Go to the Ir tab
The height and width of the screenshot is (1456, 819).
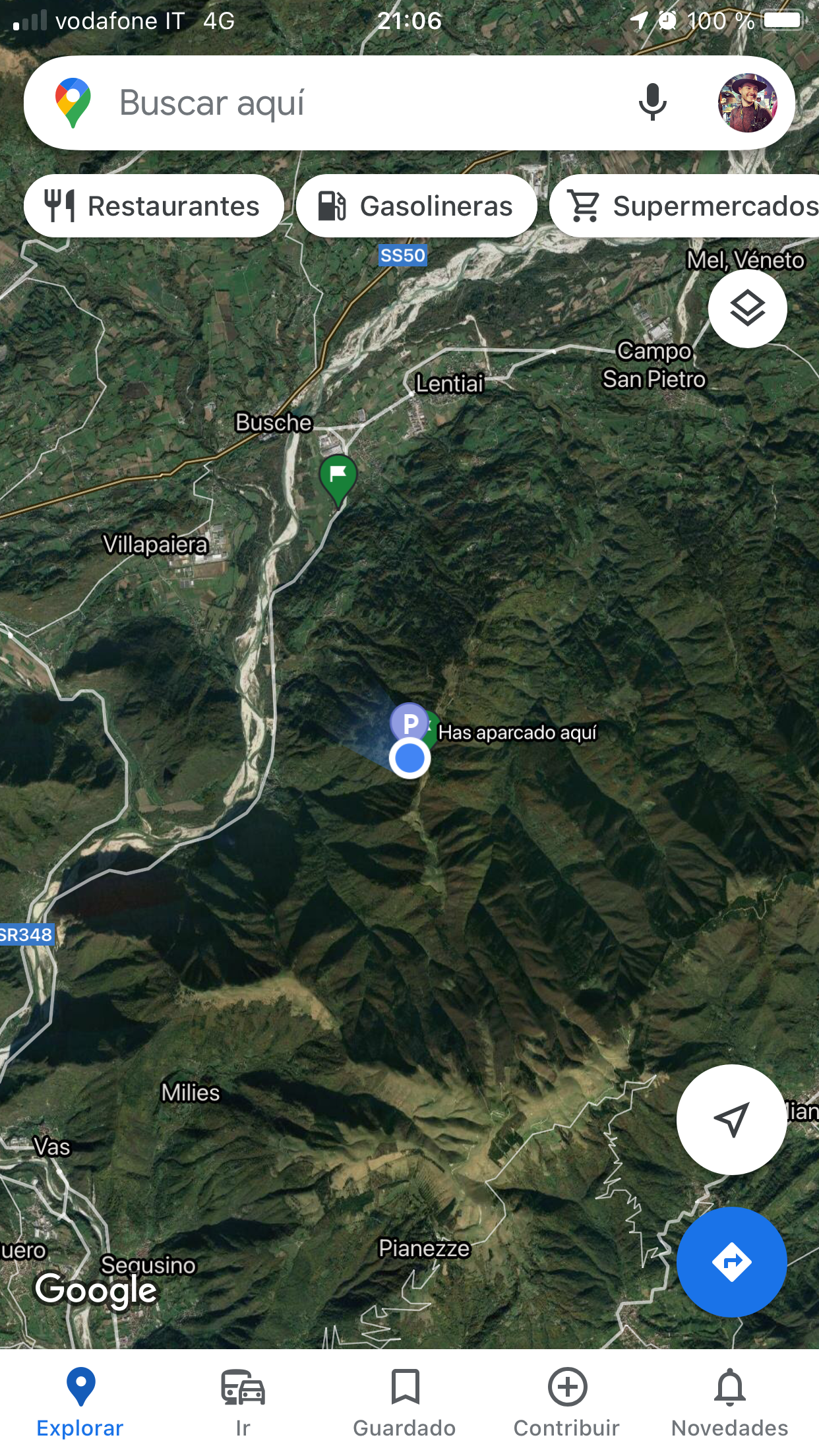tap(243, 1402)
